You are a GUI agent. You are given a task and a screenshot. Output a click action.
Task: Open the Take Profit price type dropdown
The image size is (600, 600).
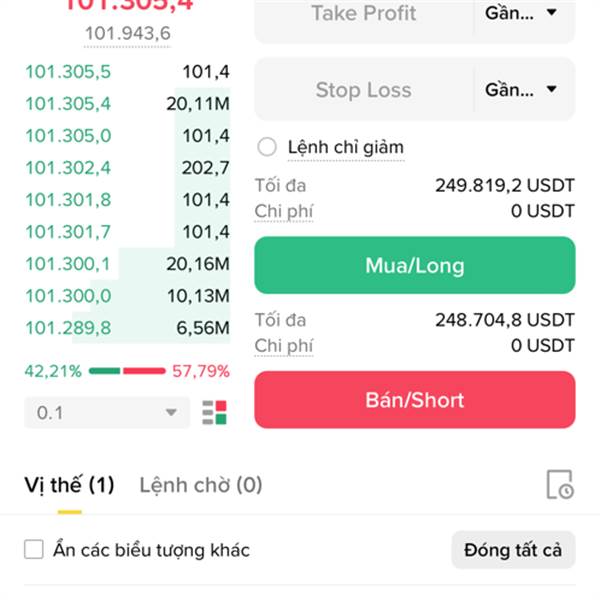pos(523,14)
